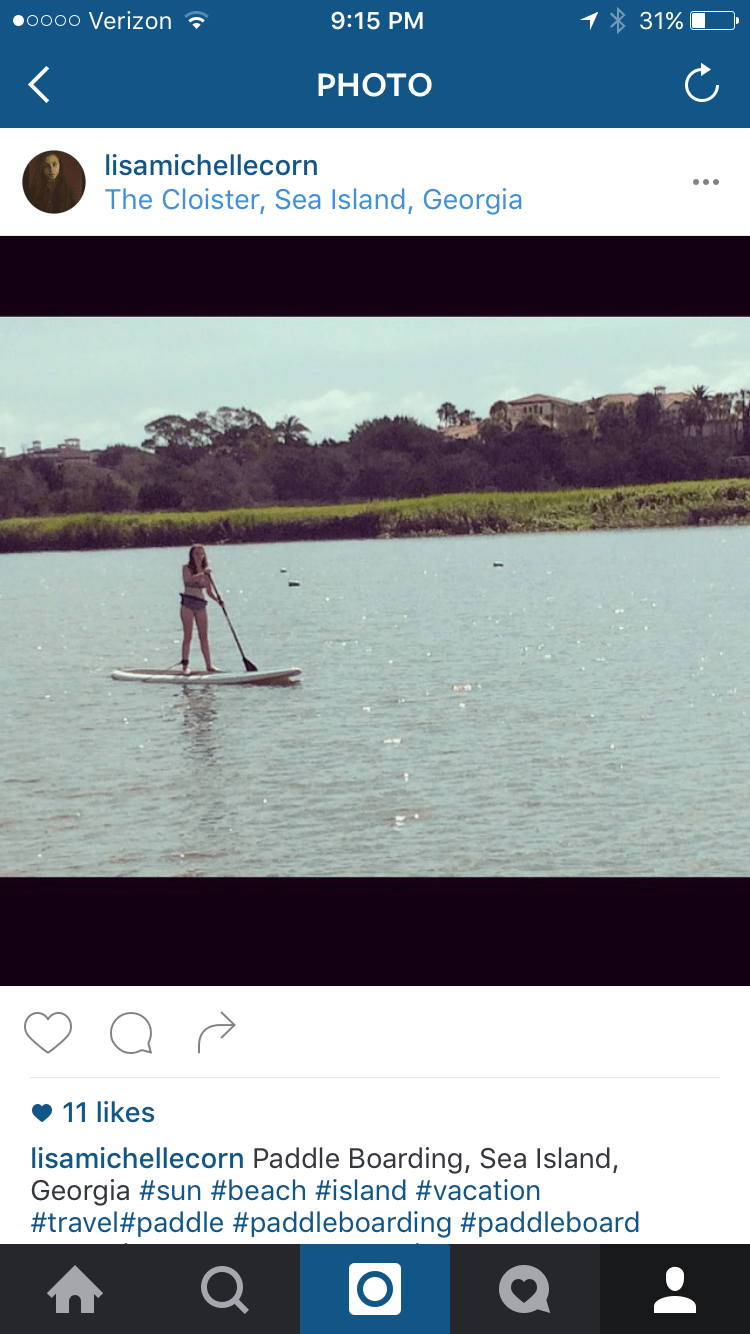Tap the back chevron to go back
Screen dimensions: 750x1334
point(38,85)
